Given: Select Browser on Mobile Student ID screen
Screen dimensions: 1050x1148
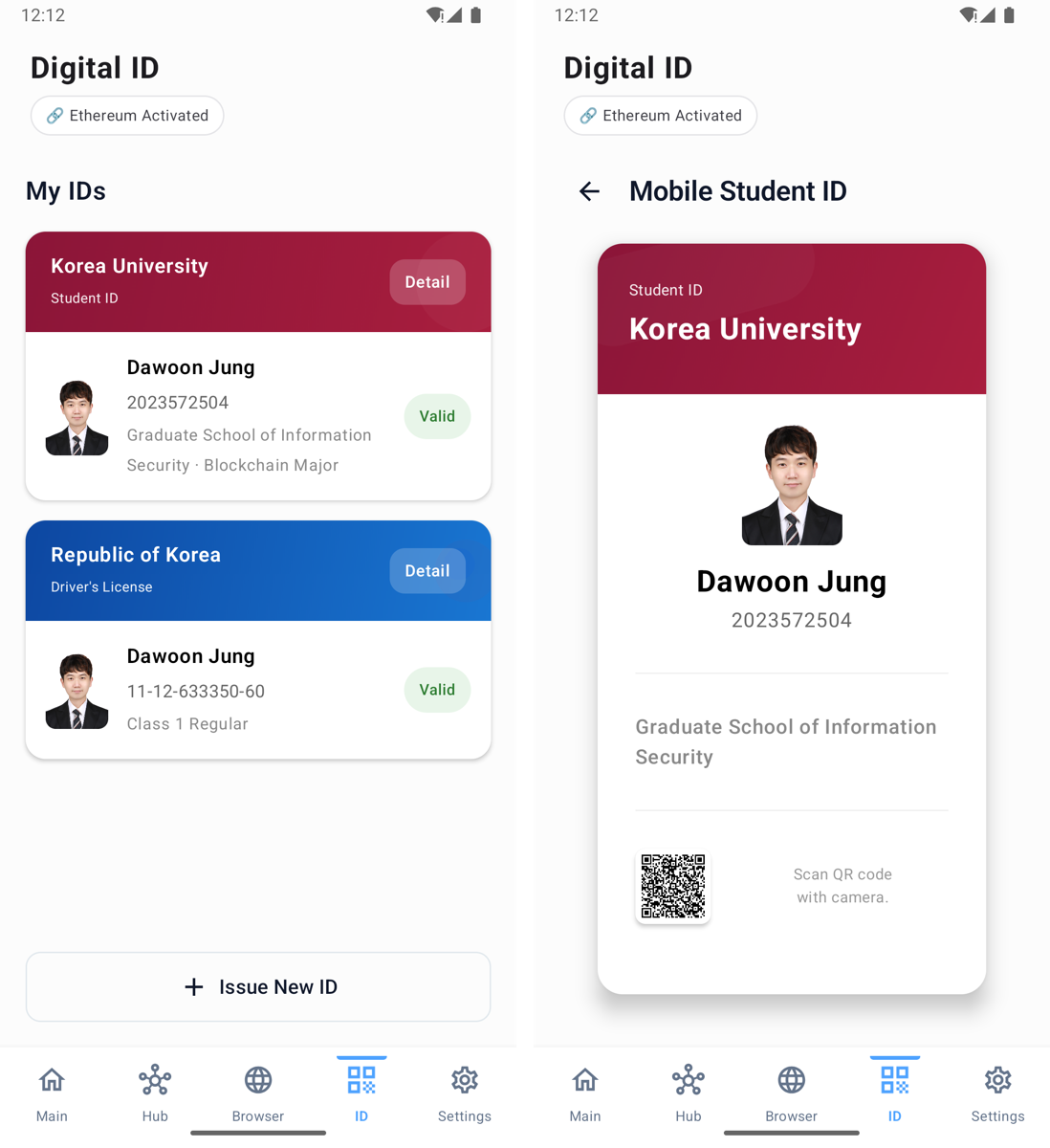Looking at the screenshot, I should 792,1093.
